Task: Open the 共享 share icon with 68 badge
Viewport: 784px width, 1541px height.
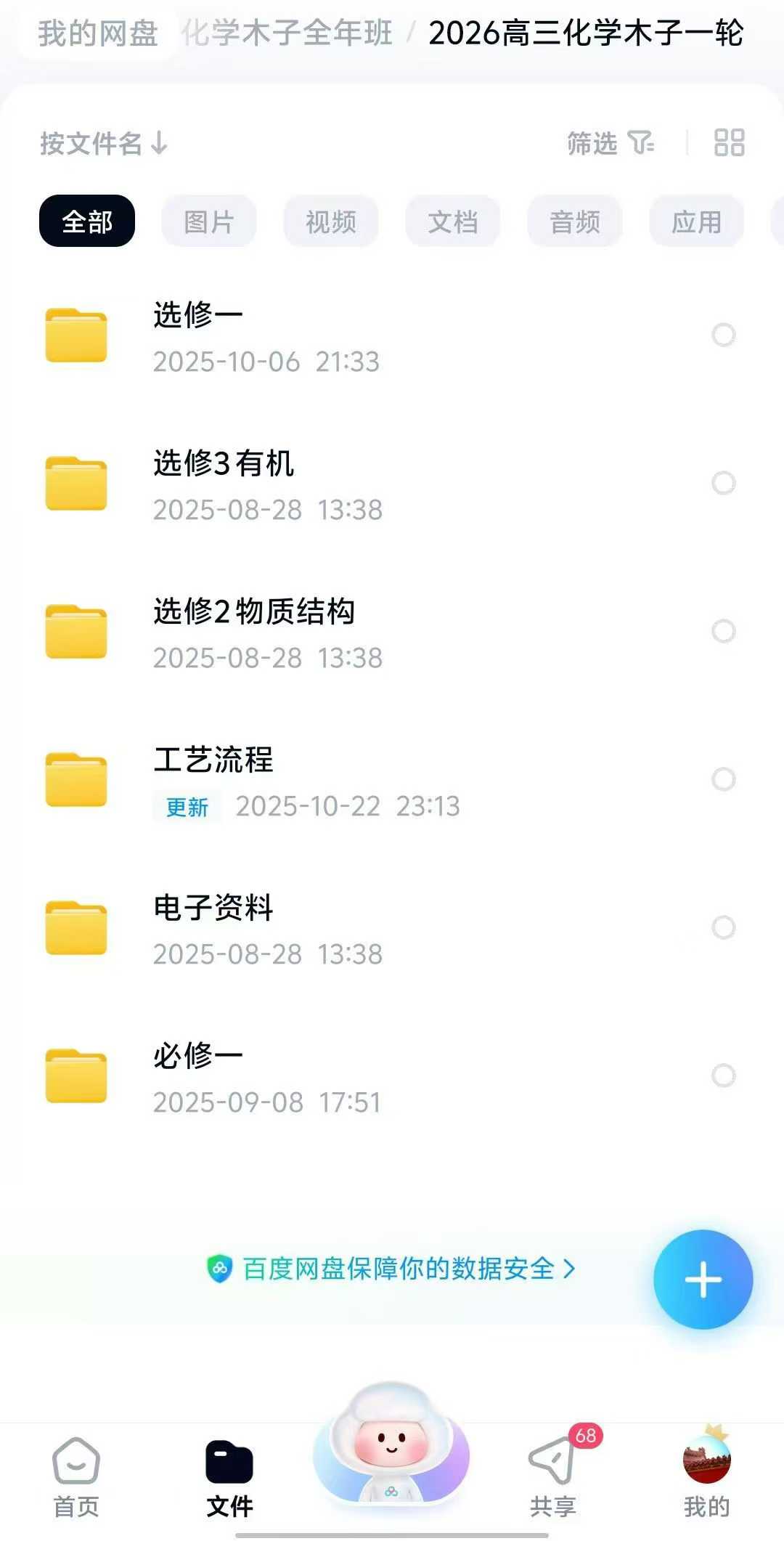Action: (x=552, y=1467)
